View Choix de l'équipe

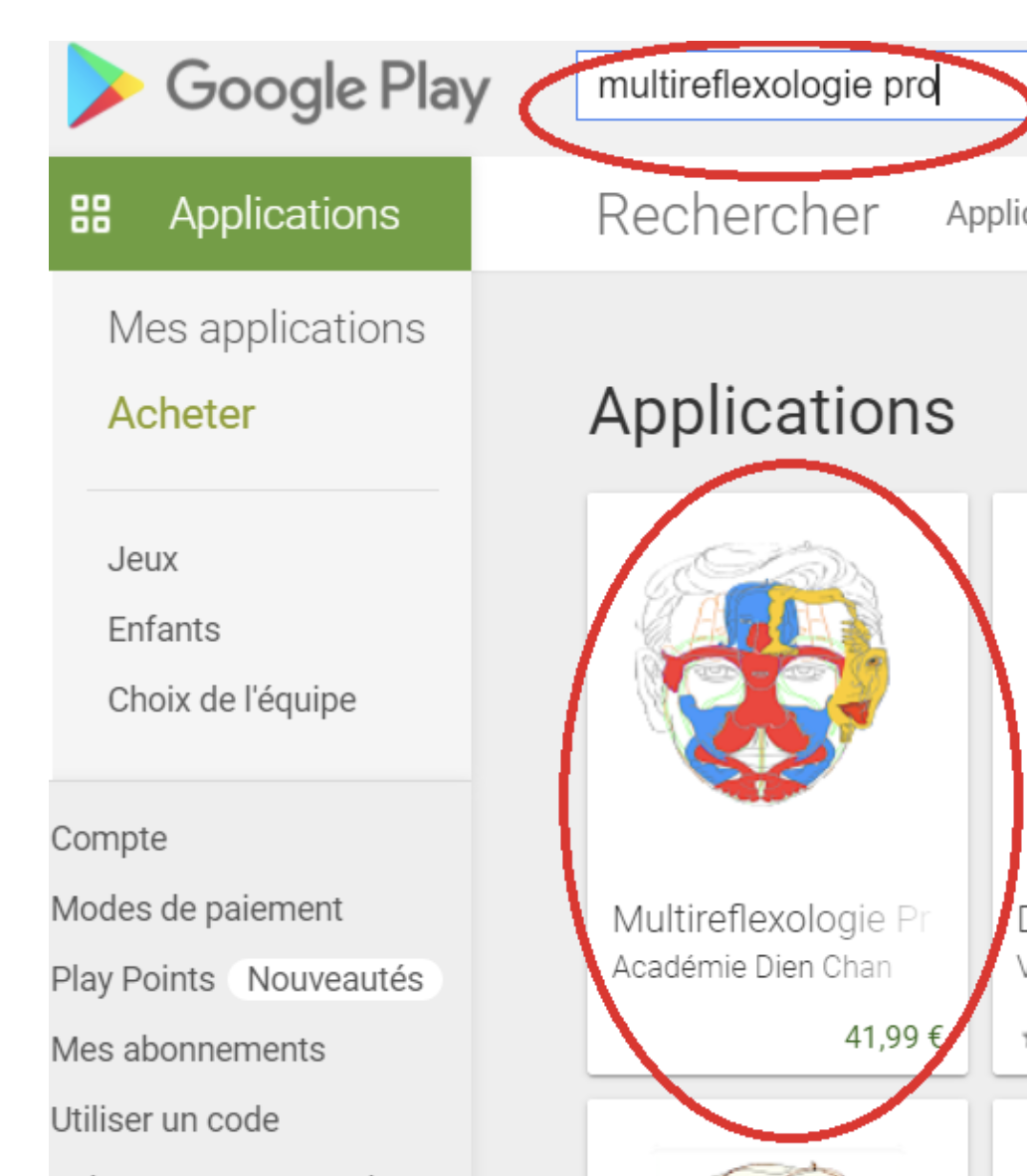(x=232, y=699)
